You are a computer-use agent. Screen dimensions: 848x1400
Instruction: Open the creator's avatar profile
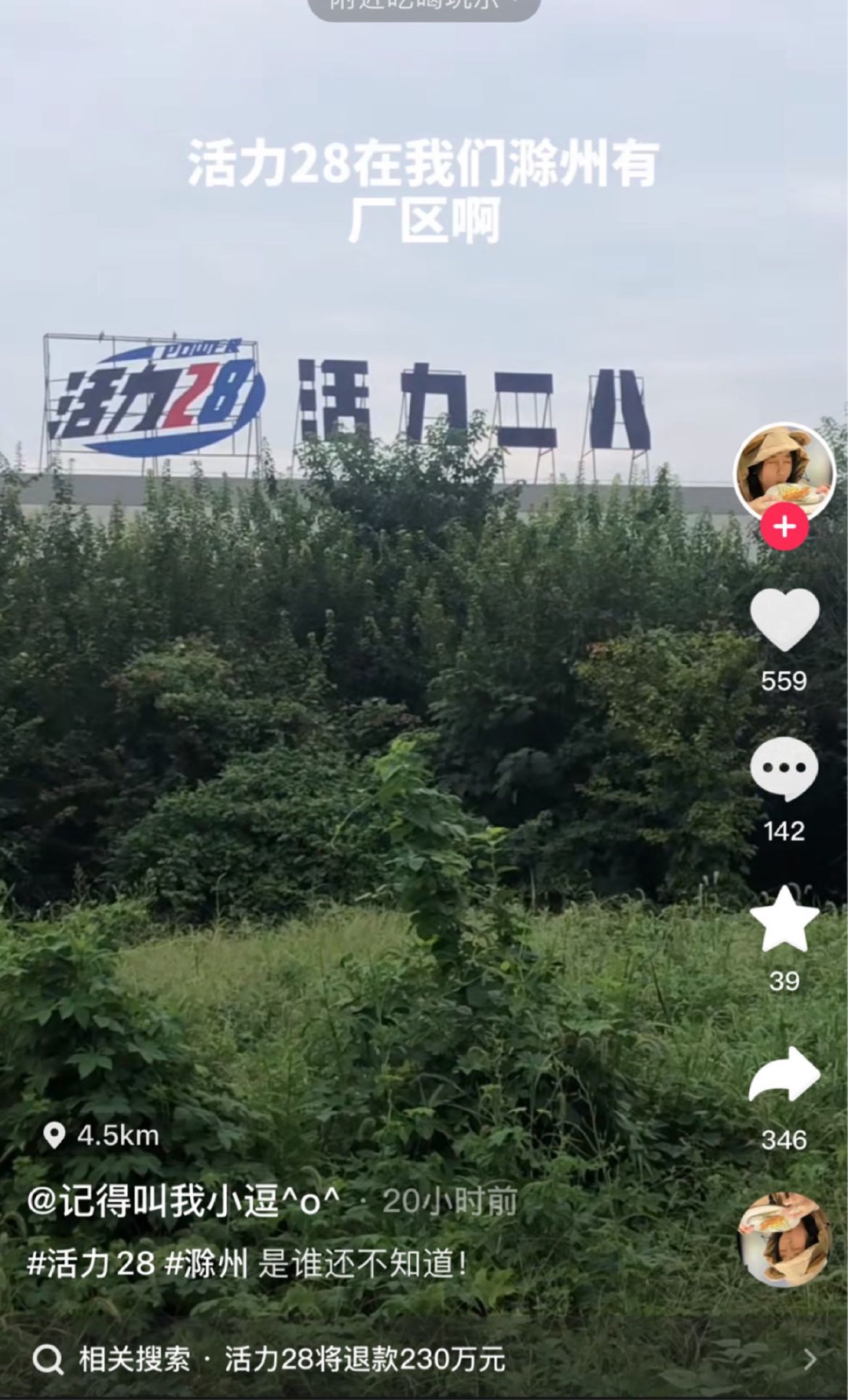[x=784, y=474]
